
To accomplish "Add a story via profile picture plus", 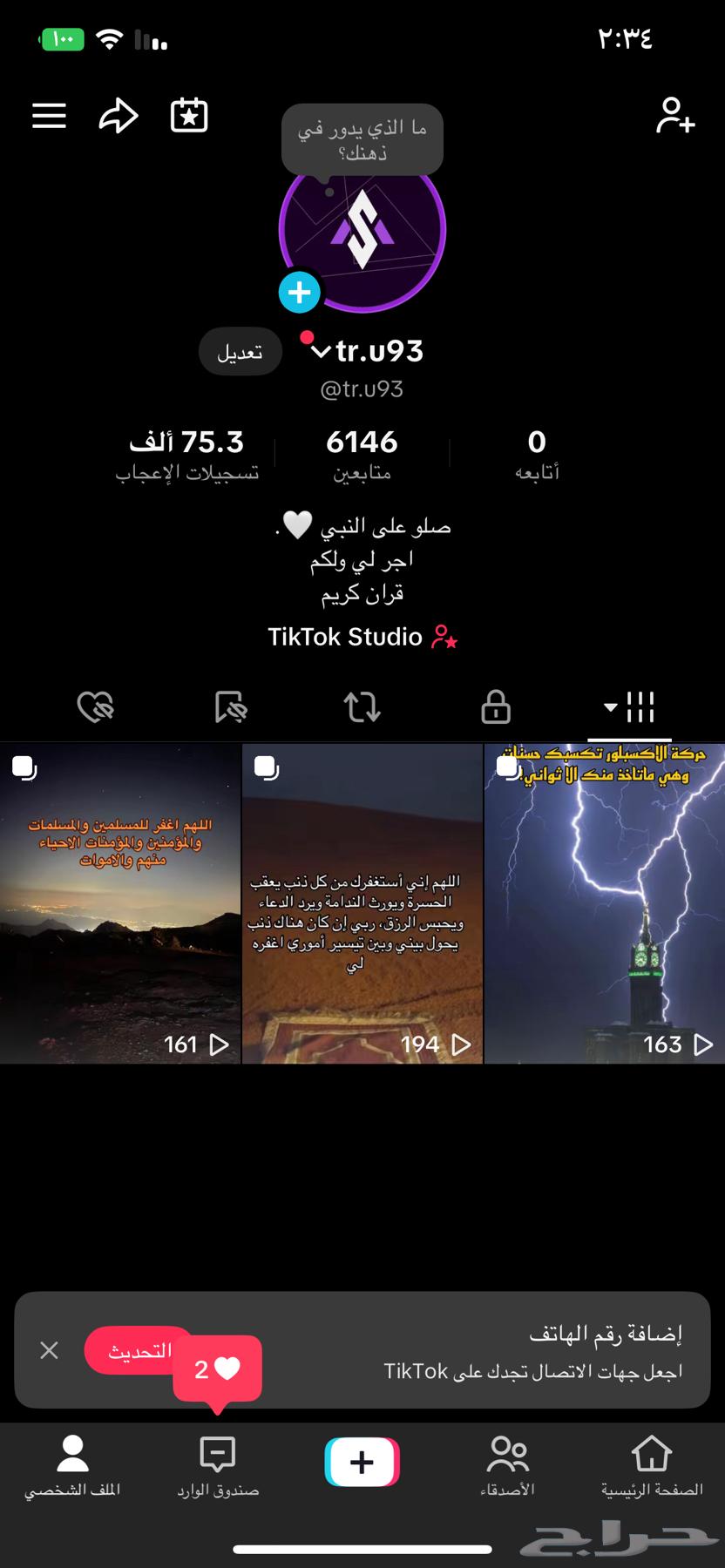I will point(299,293).
